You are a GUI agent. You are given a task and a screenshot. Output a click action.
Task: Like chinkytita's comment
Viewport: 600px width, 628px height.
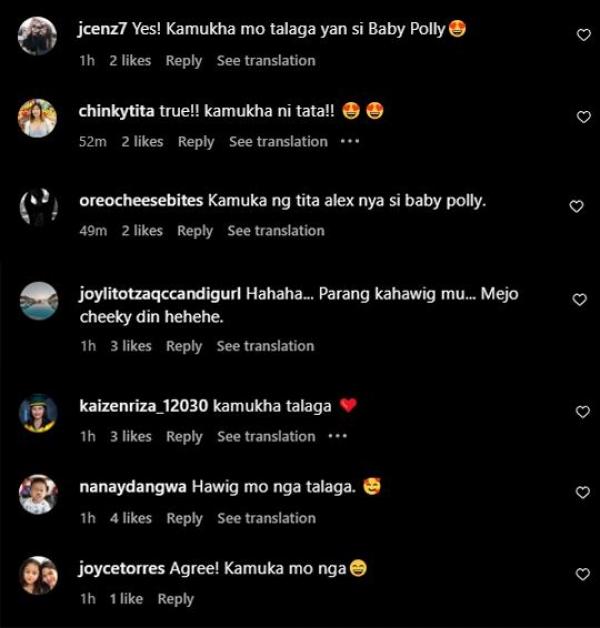(583, 117)
